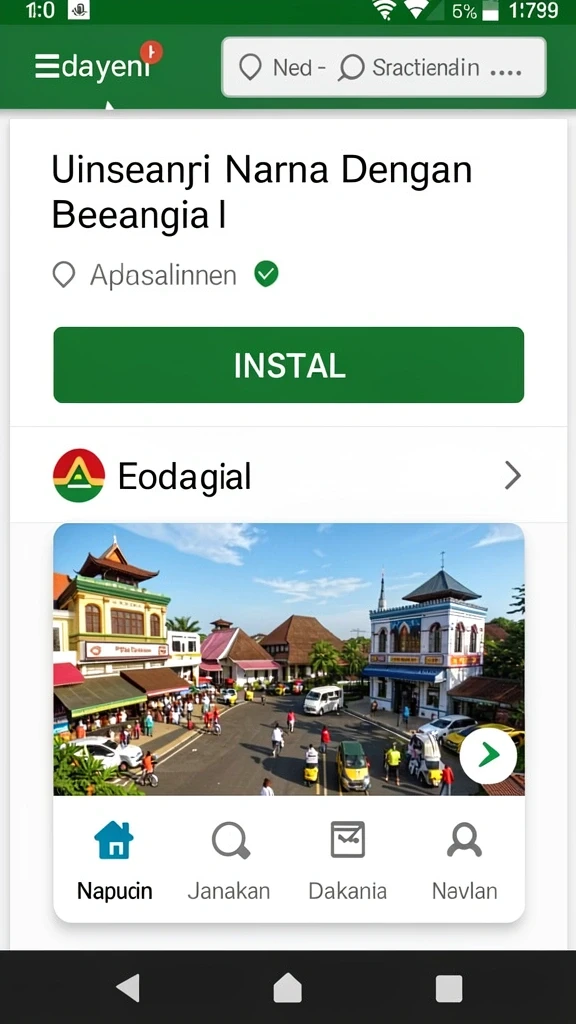Go to the Navlan profile tab

pos(464,861)
